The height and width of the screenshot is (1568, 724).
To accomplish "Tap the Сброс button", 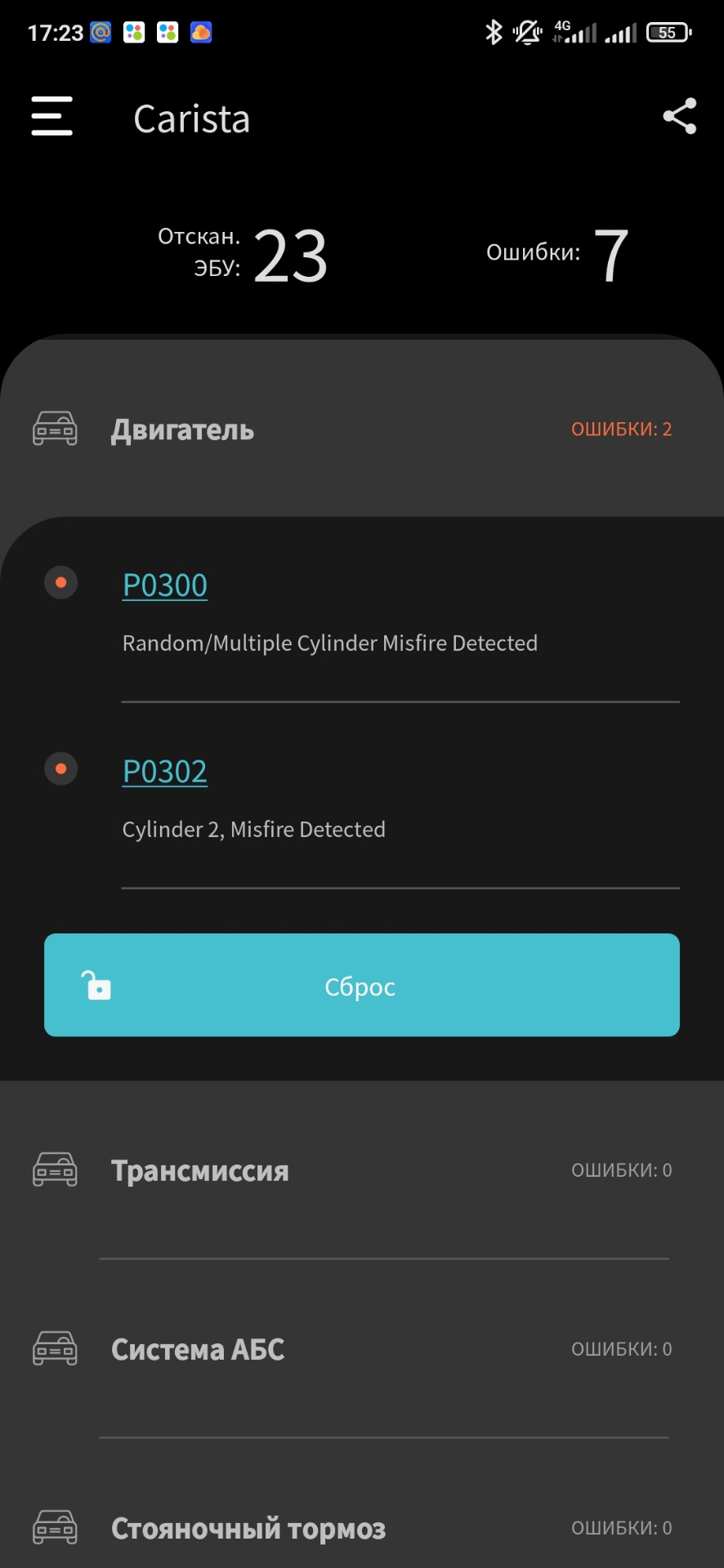I will pyautogui.click(x=361, y=986).
